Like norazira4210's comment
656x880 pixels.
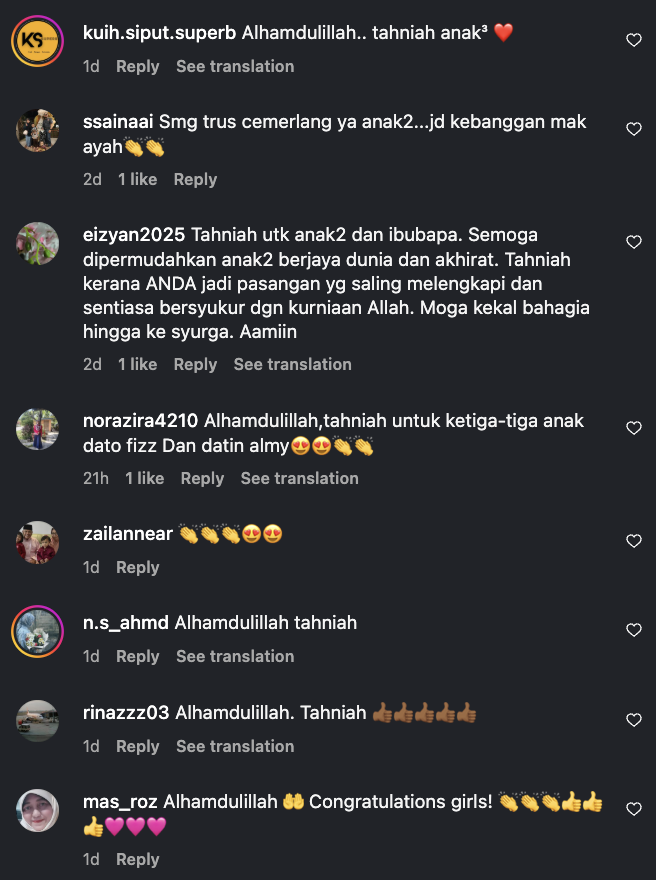[x=633, y=428]
